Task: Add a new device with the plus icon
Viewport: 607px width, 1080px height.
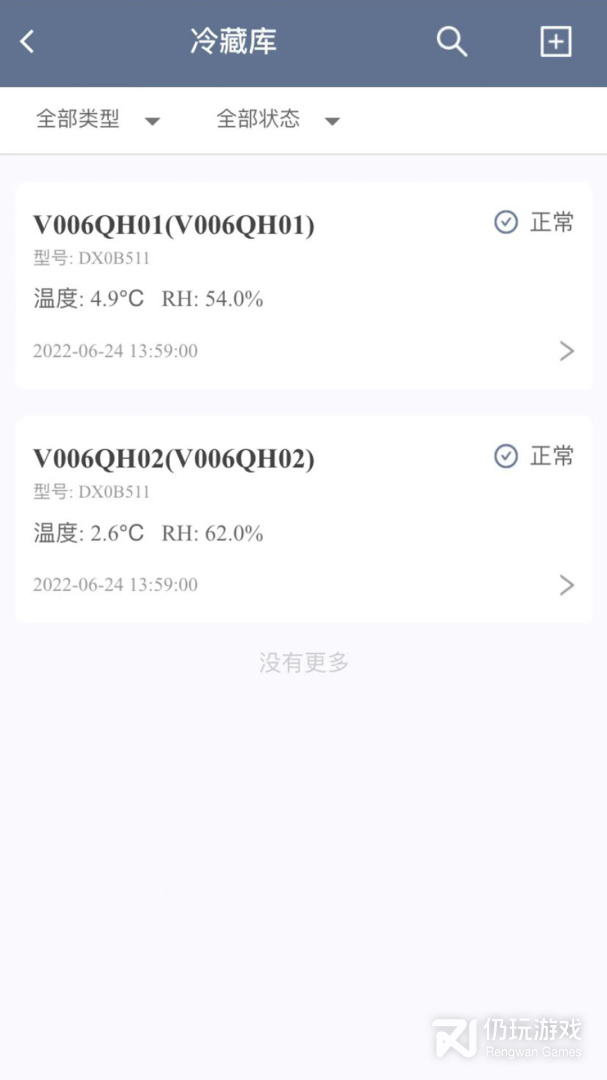Action: tap(555, 42)
